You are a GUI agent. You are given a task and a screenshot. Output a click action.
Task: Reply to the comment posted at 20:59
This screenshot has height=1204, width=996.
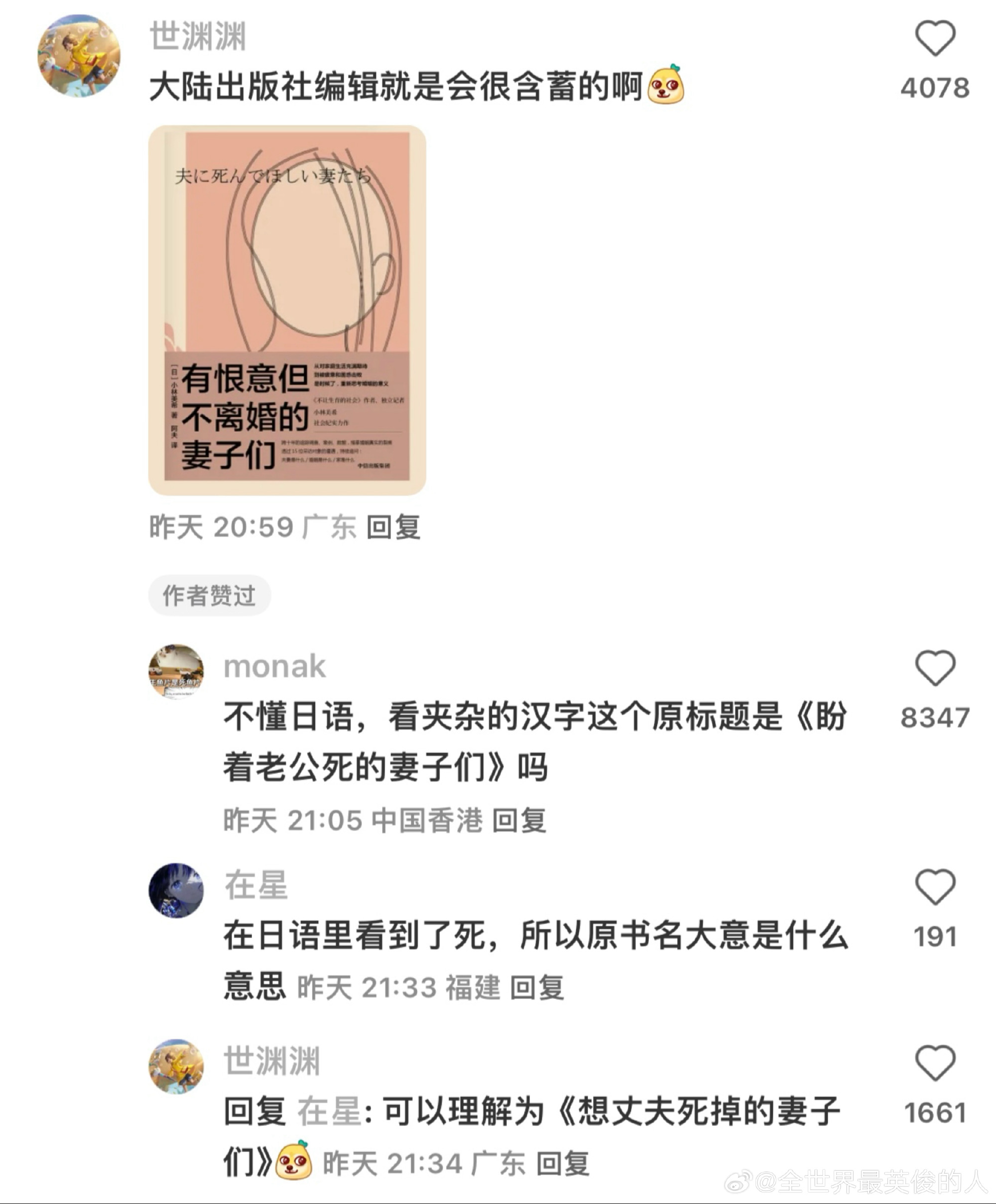pyautogui.click(x=393, y=527)
